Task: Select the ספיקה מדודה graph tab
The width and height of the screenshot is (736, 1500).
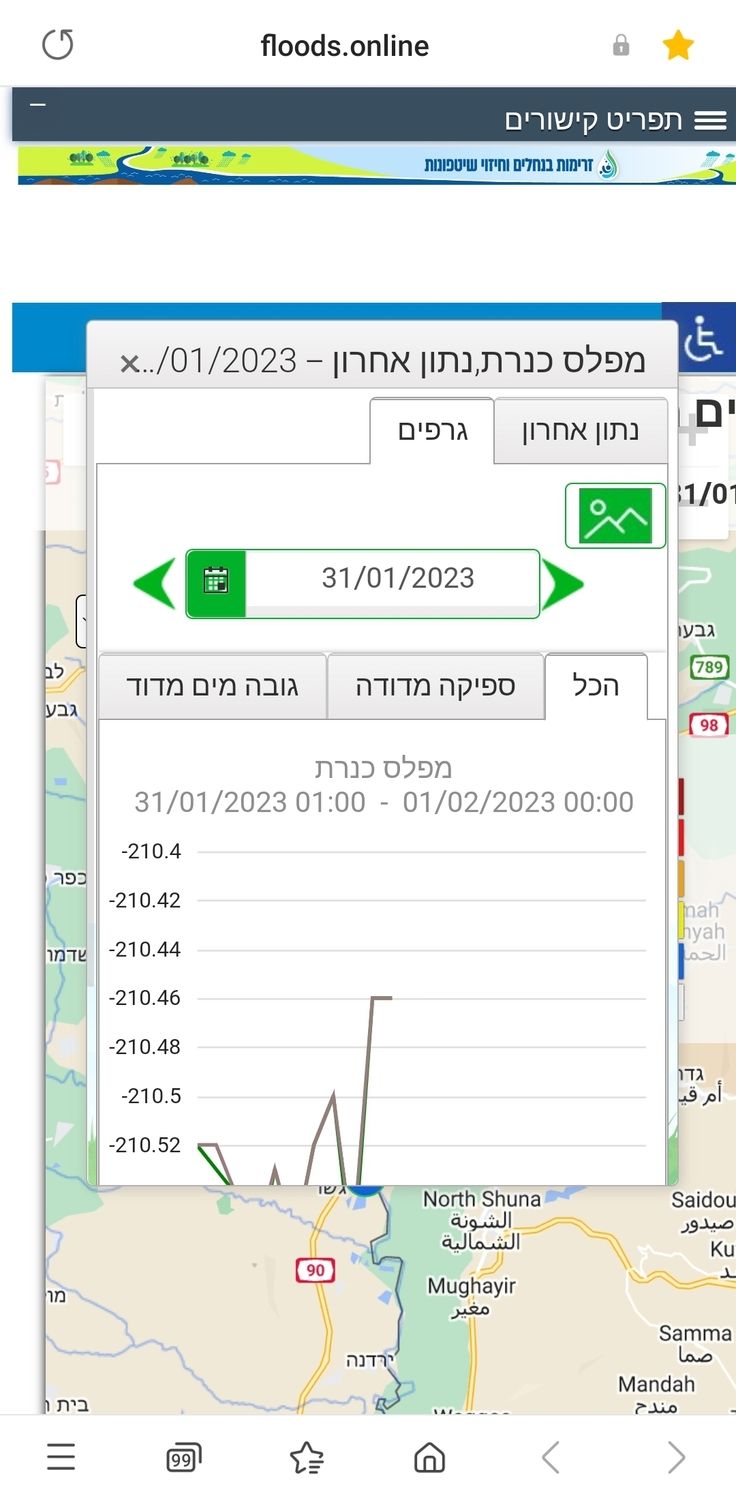Action: pyautogui.click(x=435, y=686)
